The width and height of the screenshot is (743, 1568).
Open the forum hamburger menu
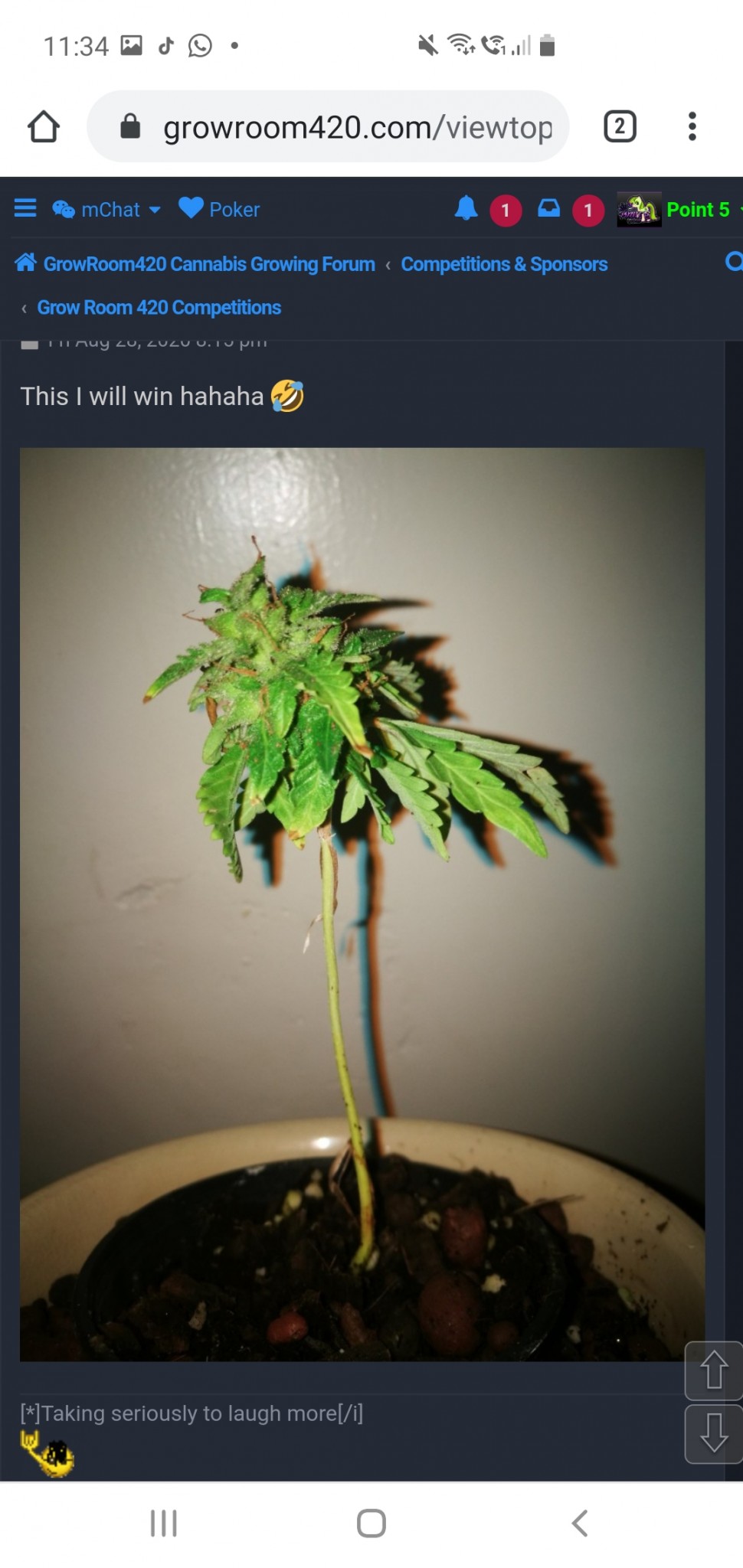25,208
